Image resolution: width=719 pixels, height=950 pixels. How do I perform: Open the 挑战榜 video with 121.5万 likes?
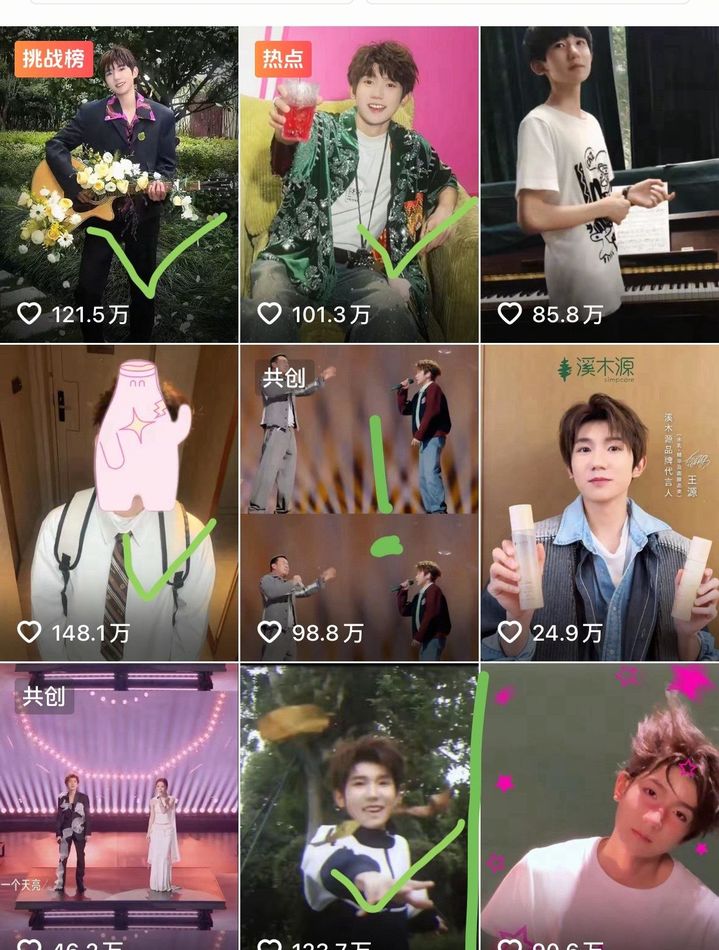click(118, 185)
